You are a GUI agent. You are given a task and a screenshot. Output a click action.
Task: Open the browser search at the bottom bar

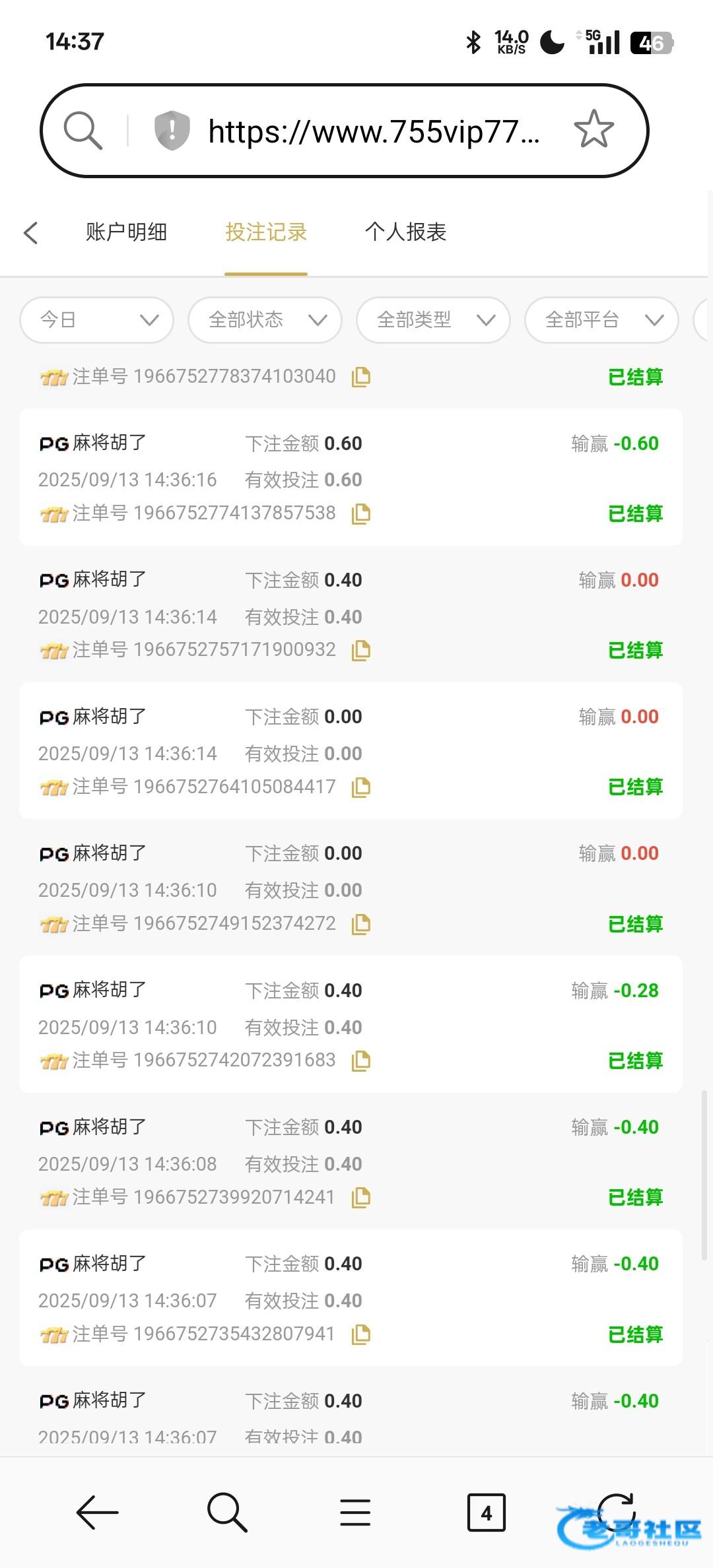point(227,1512)
